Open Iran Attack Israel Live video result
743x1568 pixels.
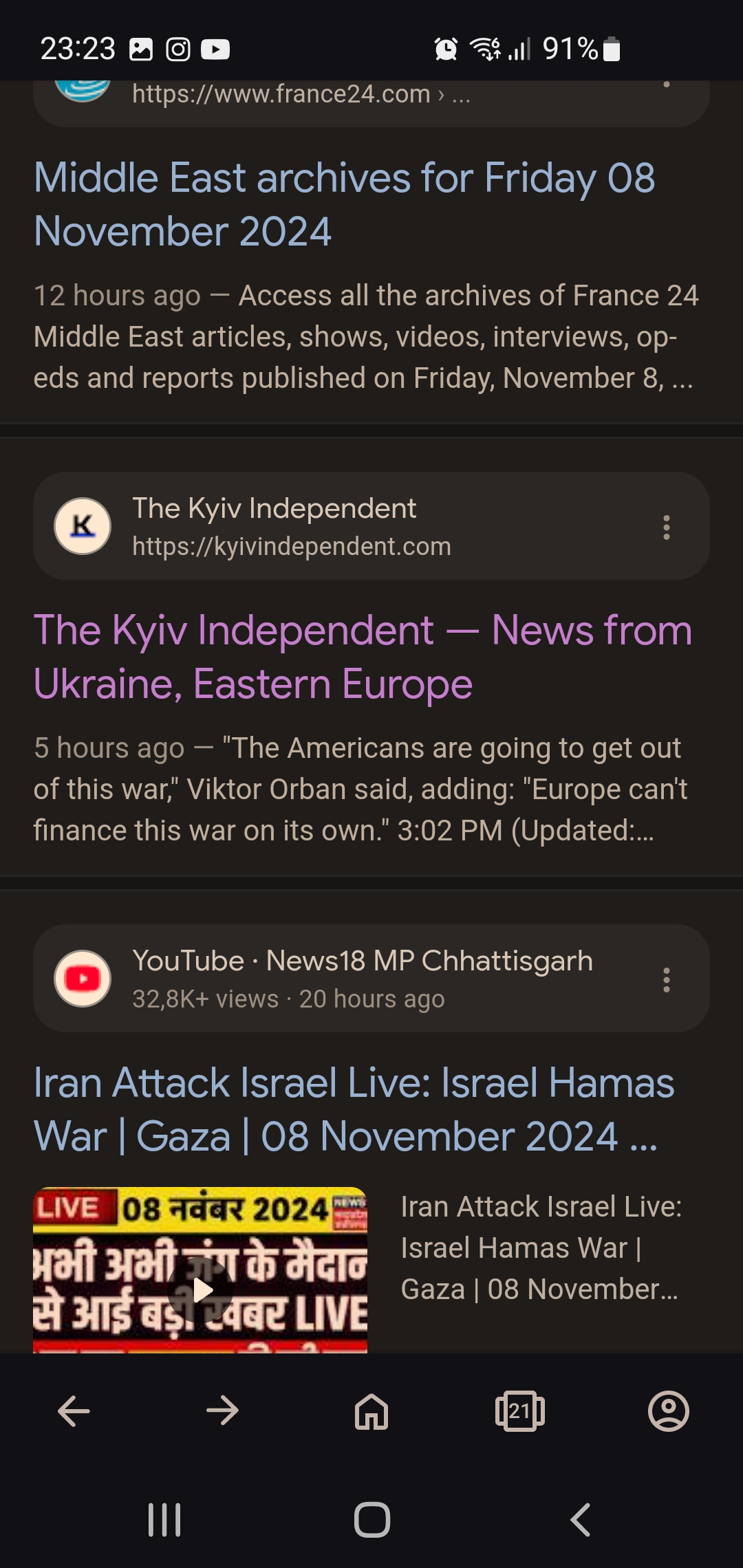click(x=354, y=1109)
